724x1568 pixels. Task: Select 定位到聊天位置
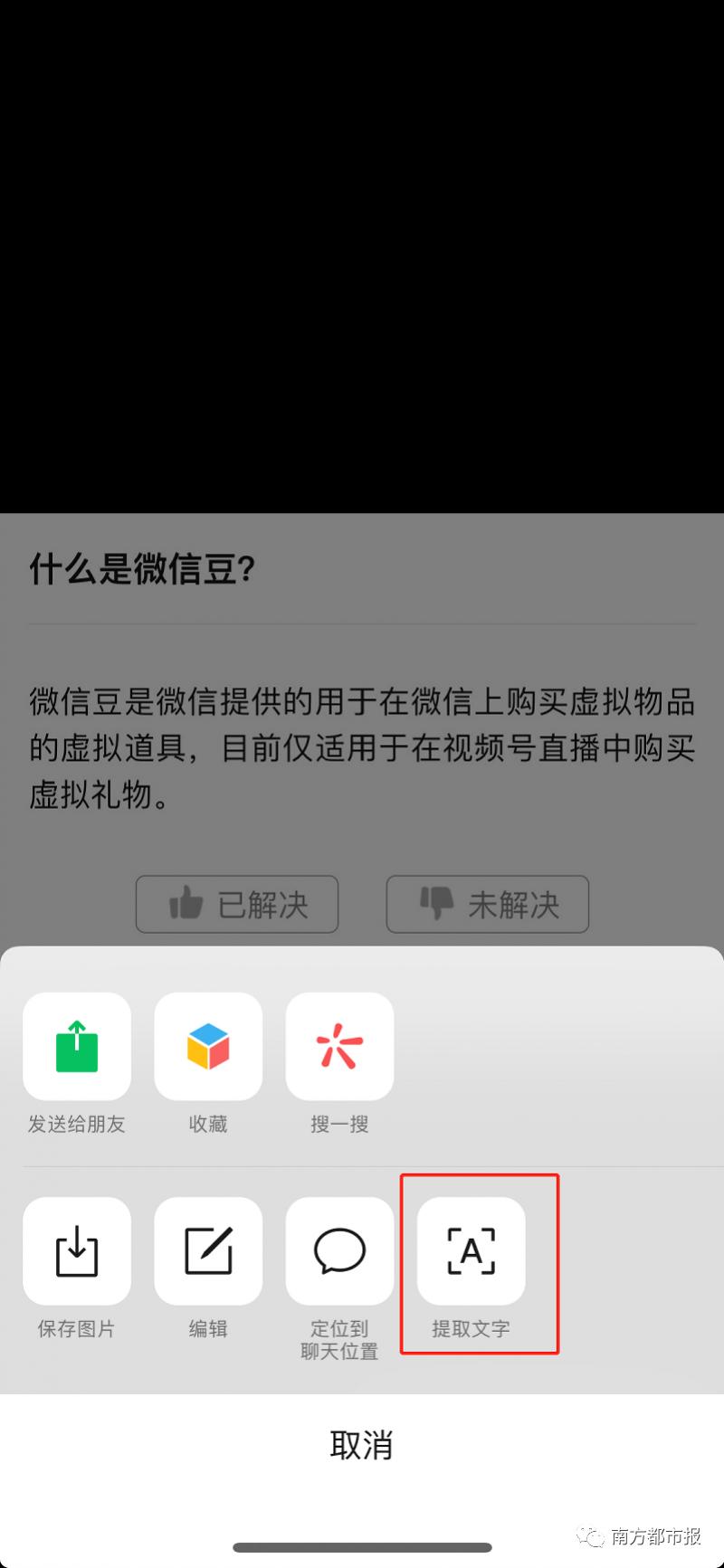tap(339, 1250)
